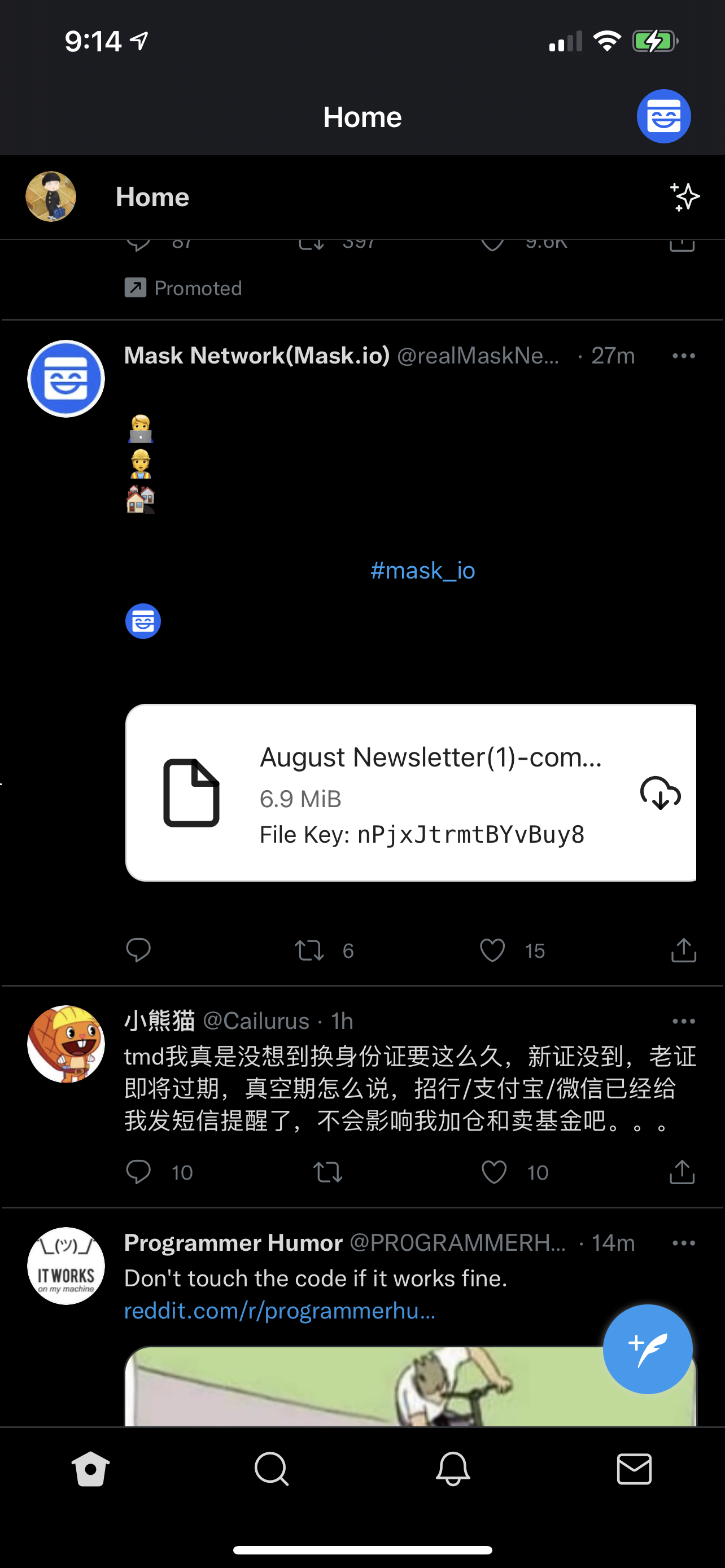Select the Search tab icon
The height and width of the screenshot is (1568, 725).
coord(272,1469)
